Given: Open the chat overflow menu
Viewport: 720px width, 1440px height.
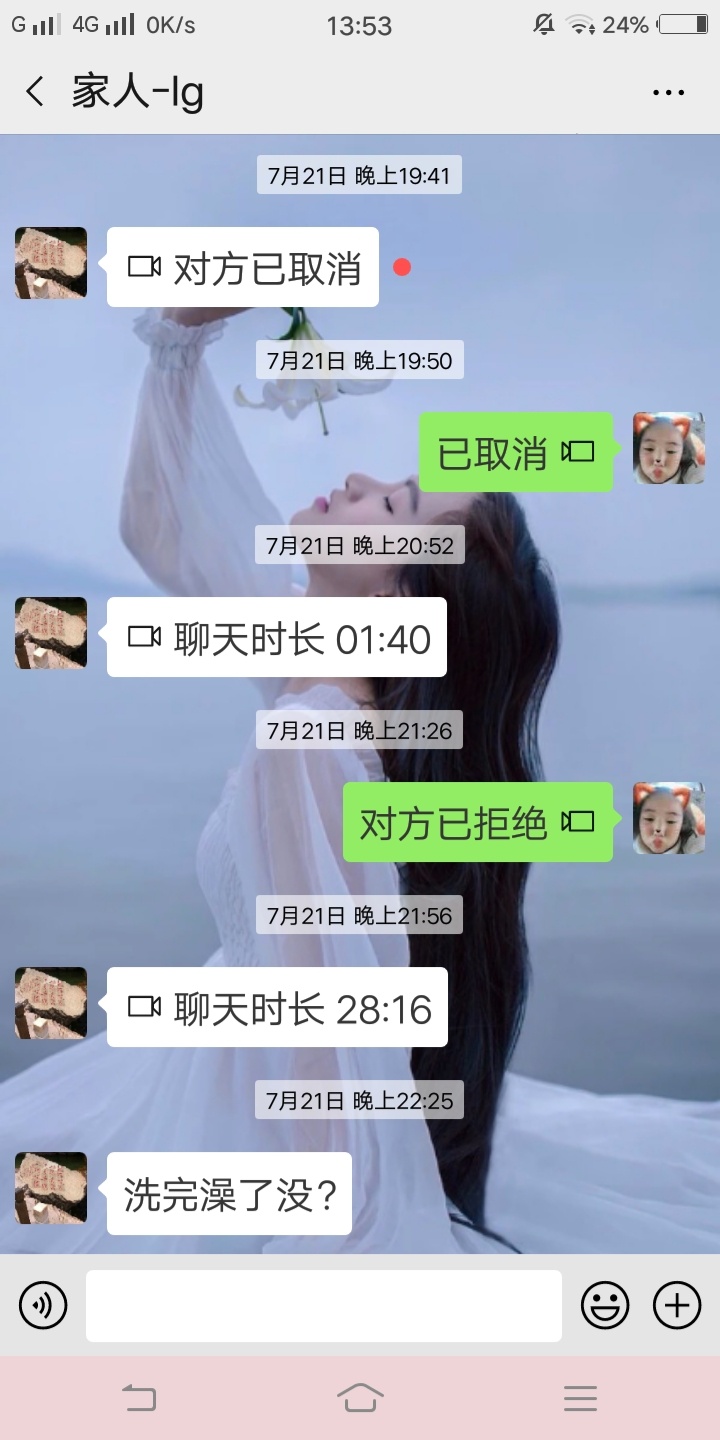Looking at the screenshot, I should pos(668,92).
